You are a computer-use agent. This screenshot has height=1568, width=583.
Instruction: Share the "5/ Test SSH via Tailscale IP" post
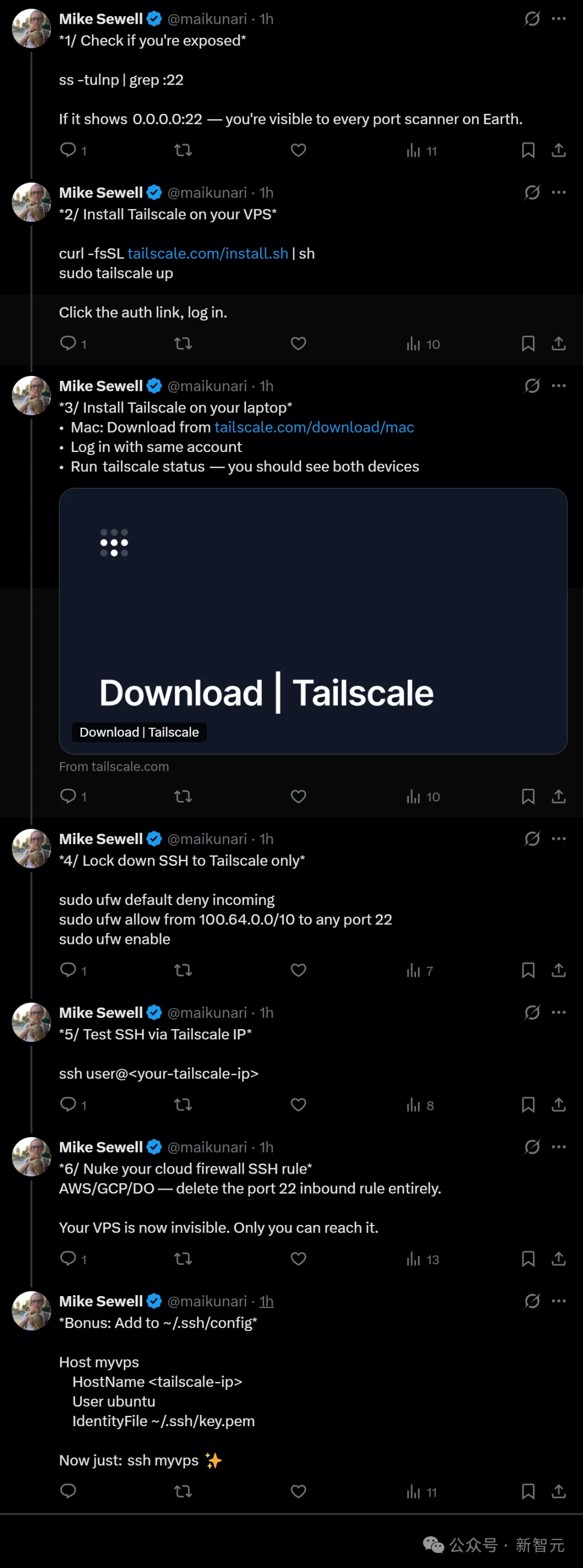[558, 1105]
